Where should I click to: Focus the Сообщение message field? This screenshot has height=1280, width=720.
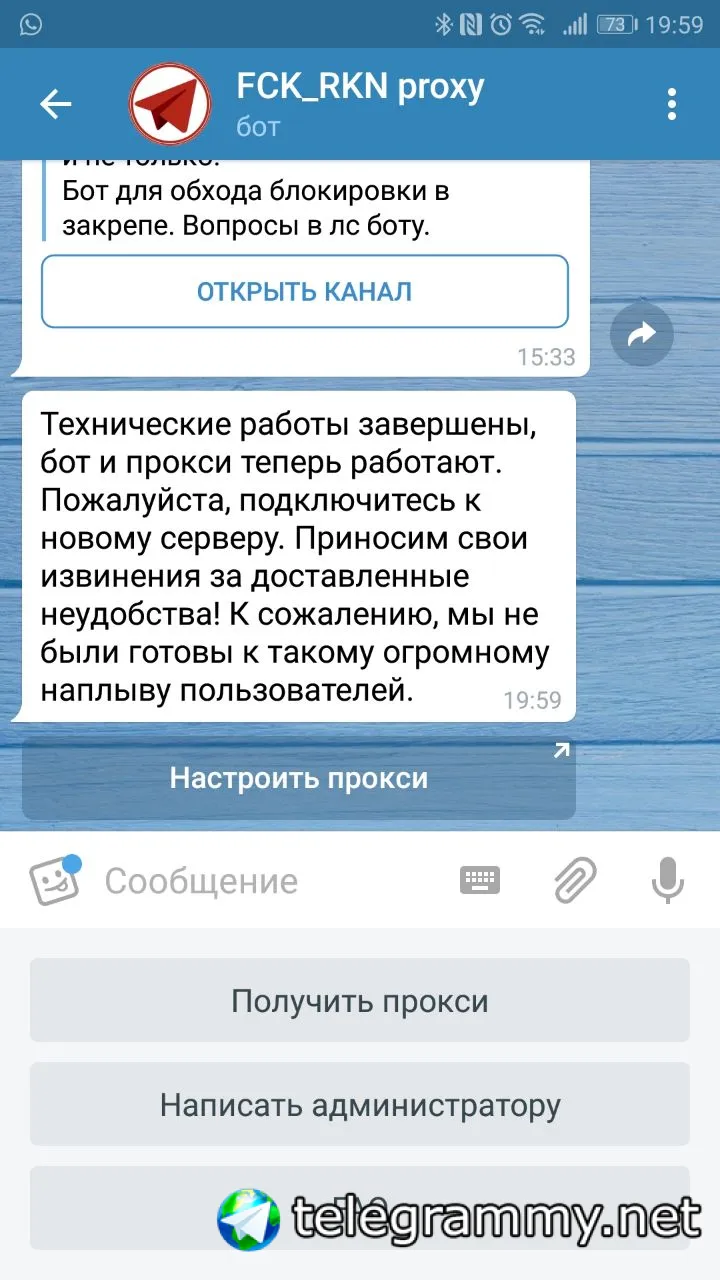point(270,881)
